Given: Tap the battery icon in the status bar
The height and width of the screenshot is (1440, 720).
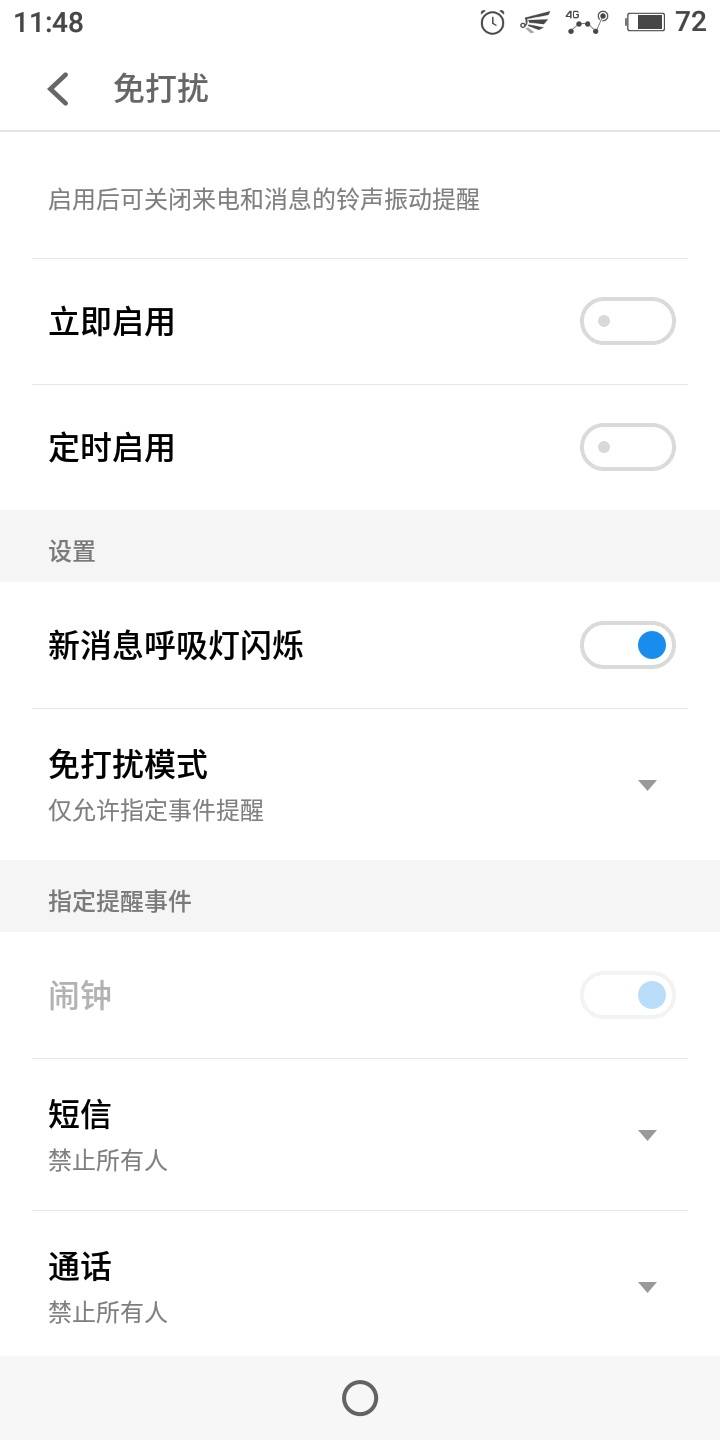Looking at the screenshot, I should pos(646,21).
